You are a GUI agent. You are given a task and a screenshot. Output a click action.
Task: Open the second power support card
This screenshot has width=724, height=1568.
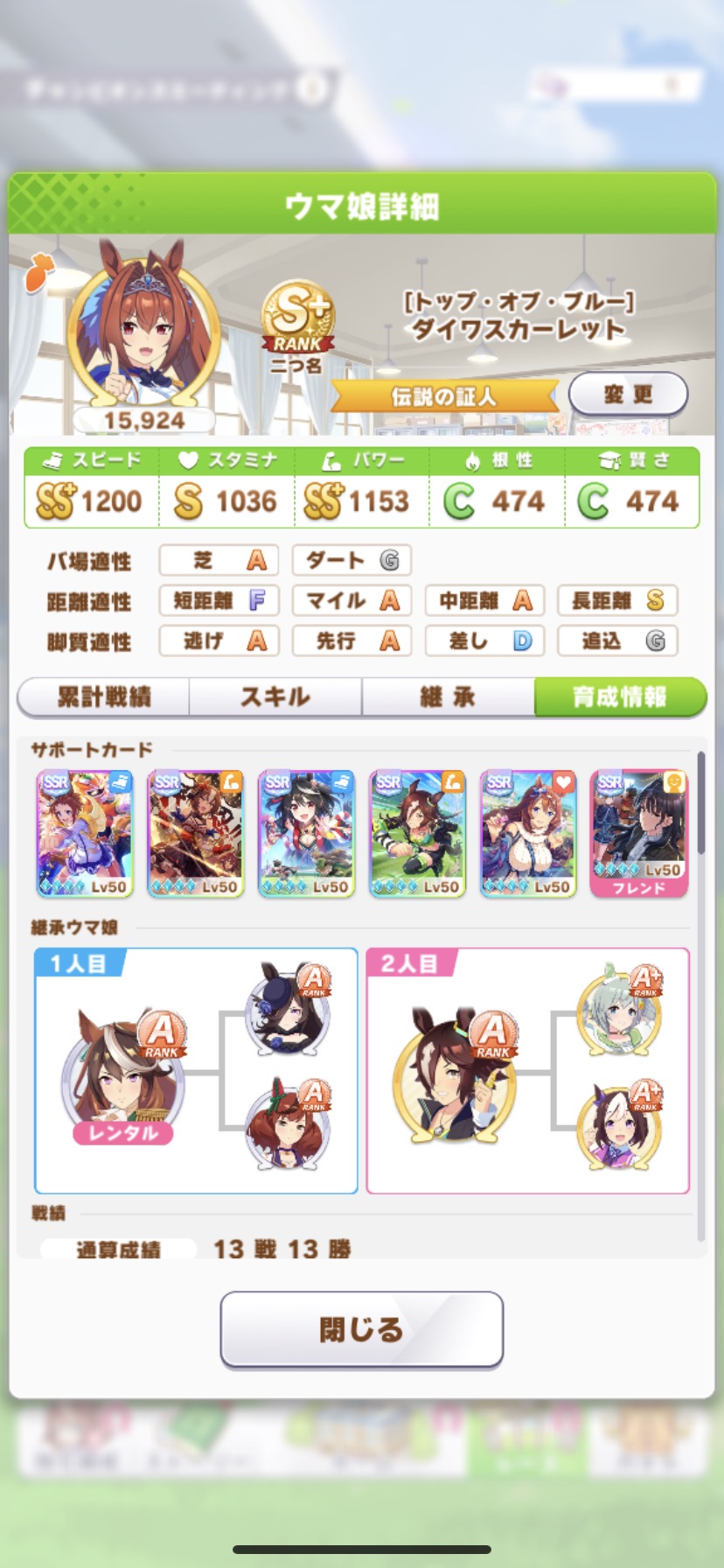(195, 833)
